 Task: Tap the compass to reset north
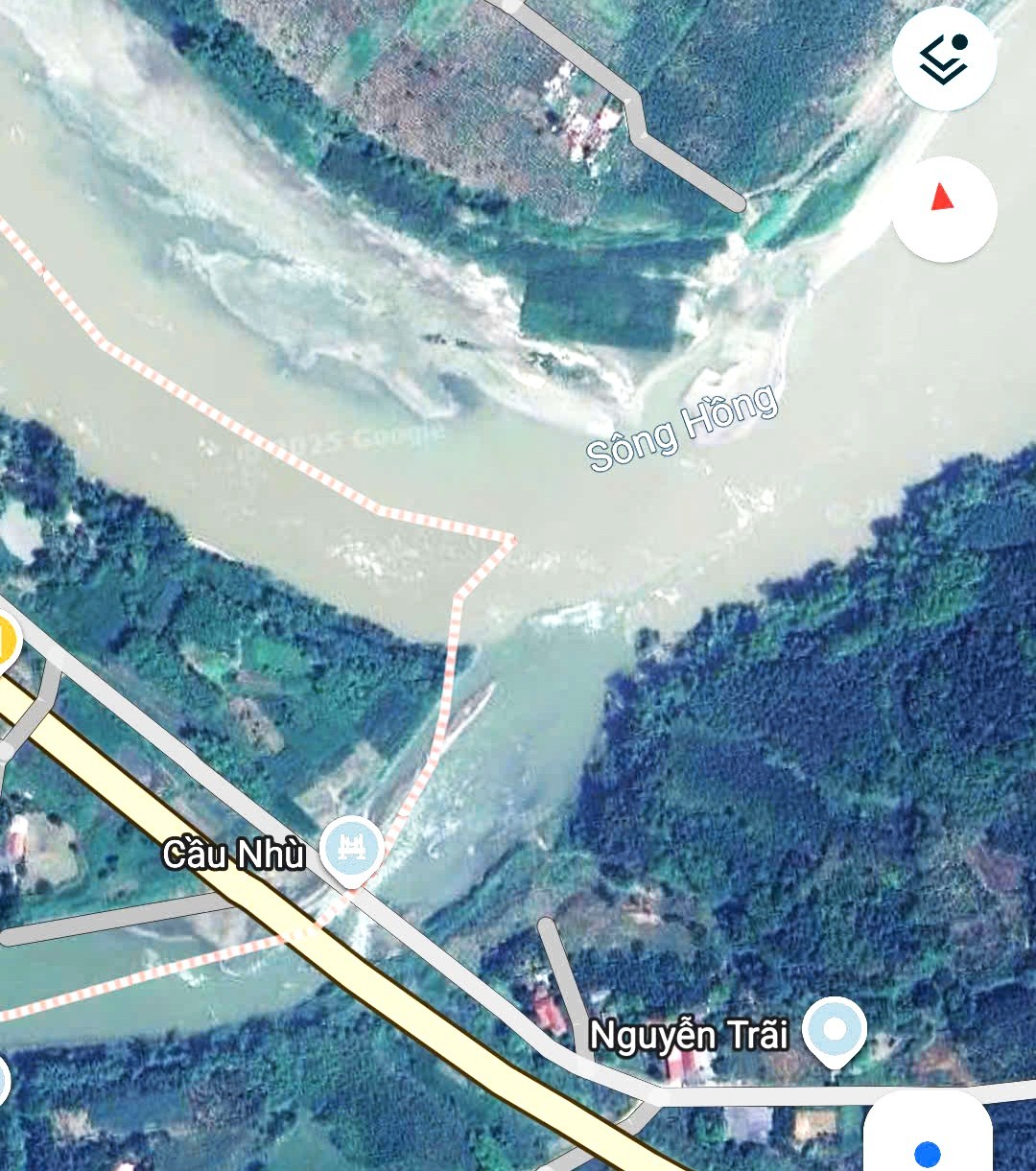coord(944,208)
